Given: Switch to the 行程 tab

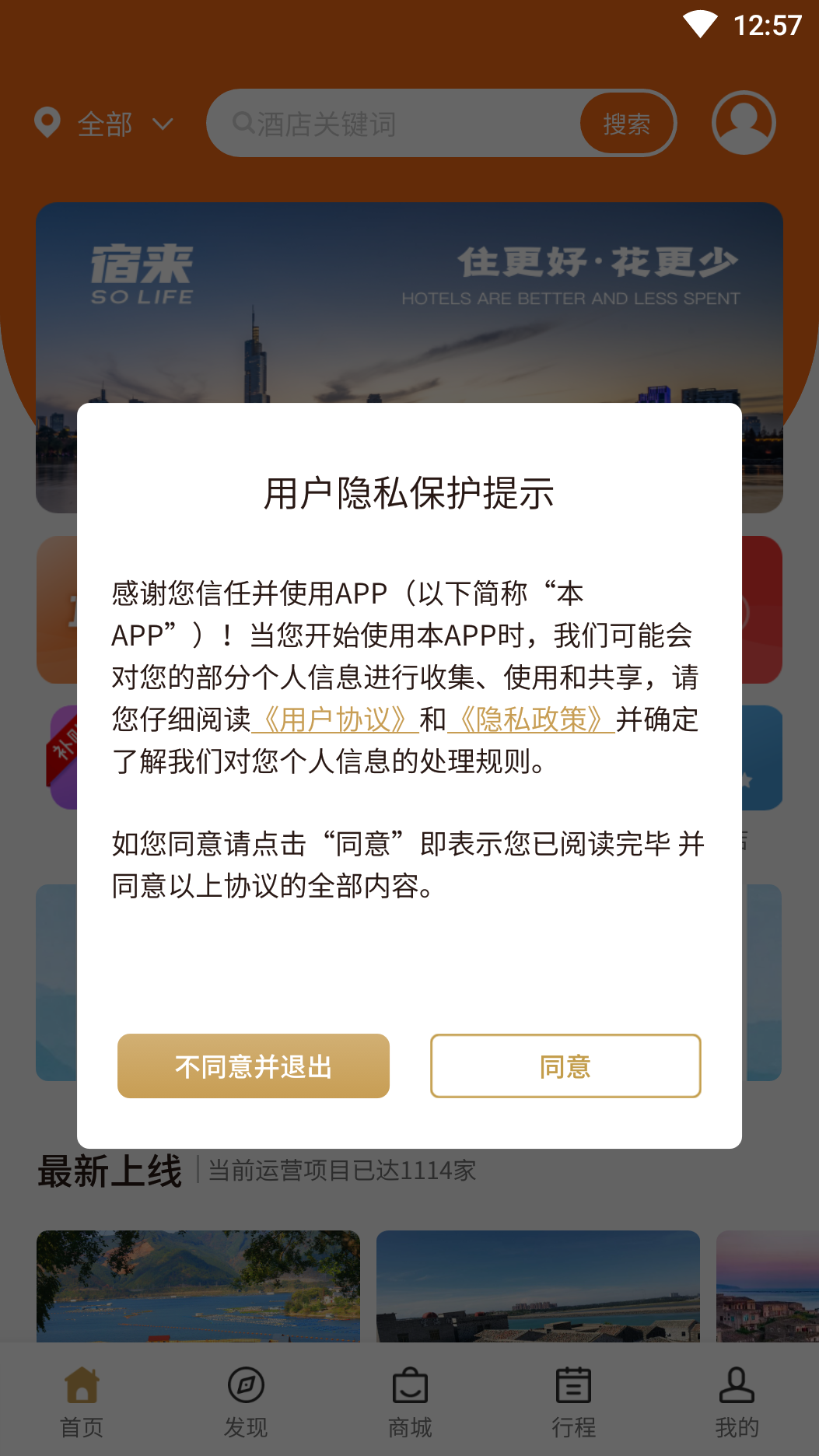Looking at the screenshot, I should [574, 1400].
